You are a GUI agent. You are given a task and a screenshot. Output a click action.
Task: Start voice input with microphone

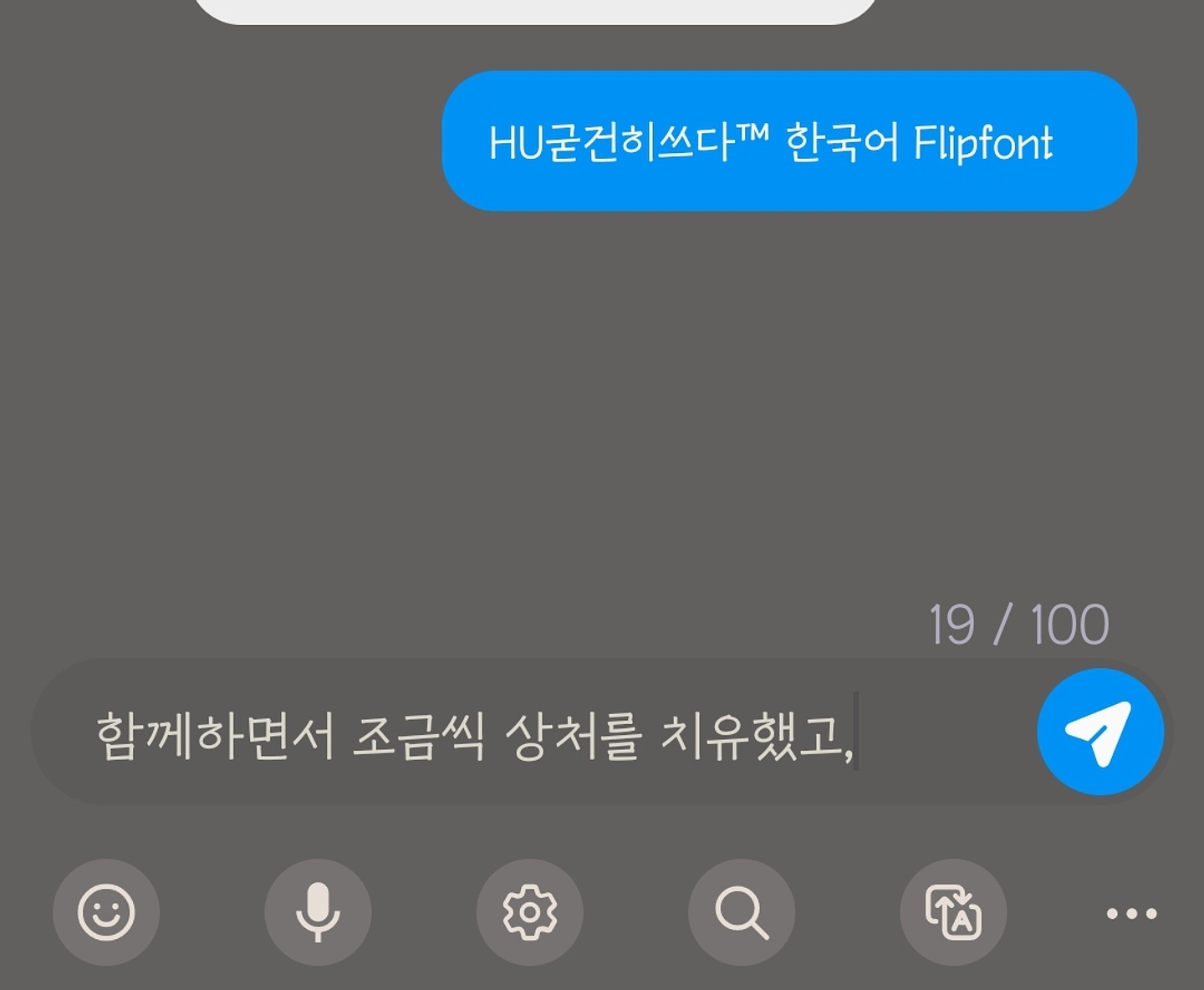pos(318,912)
